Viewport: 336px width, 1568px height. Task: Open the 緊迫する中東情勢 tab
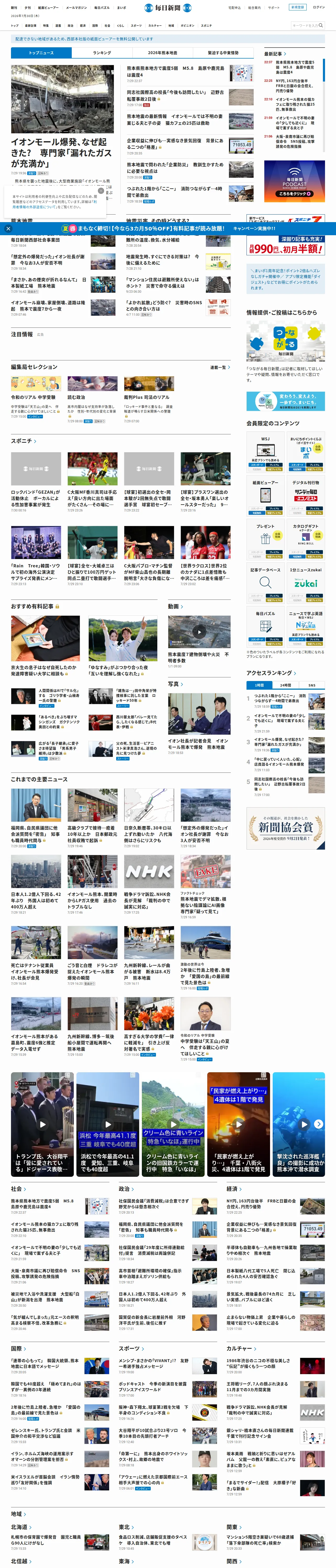pos(223,53)
